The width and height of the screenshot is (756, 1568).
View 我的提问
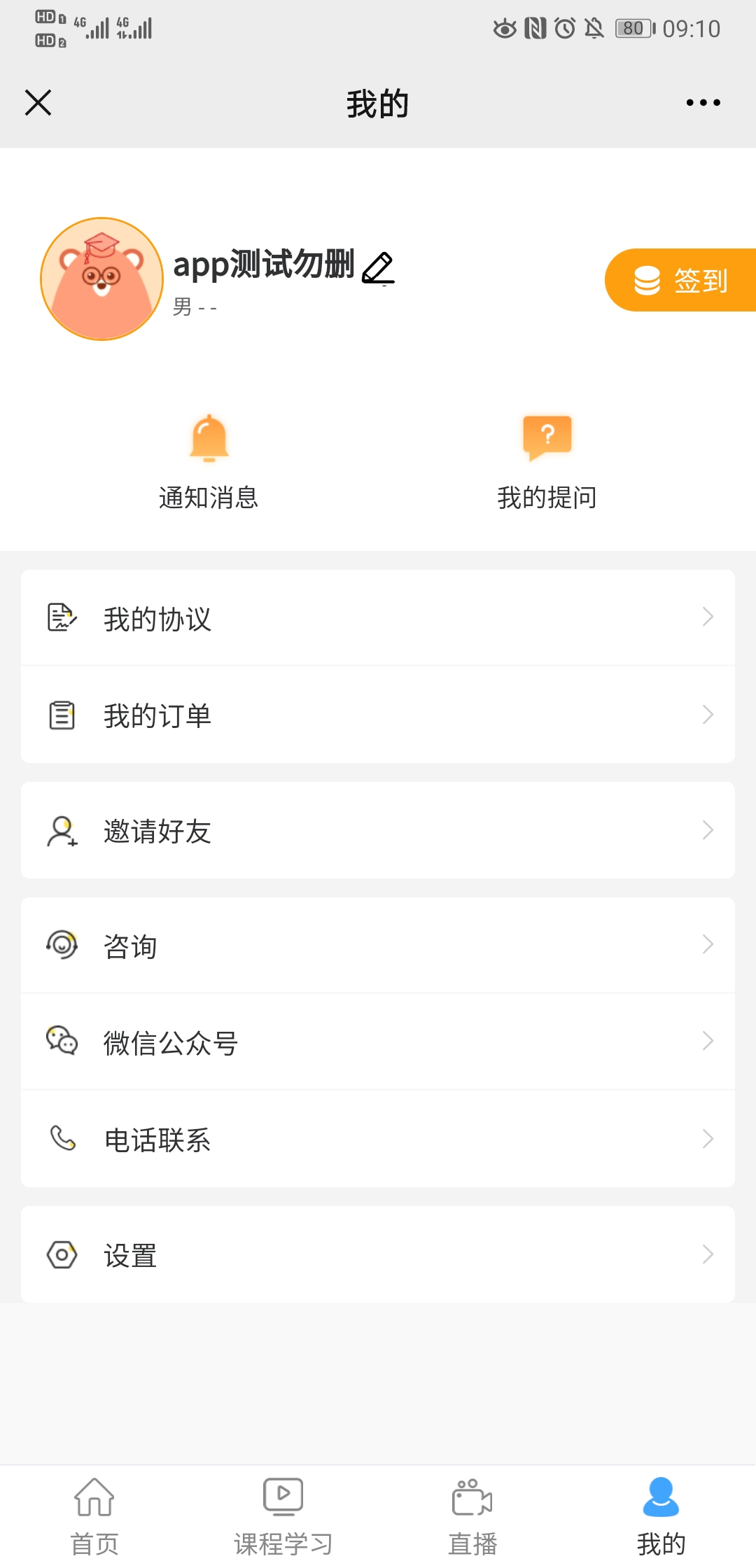point(547,461)
